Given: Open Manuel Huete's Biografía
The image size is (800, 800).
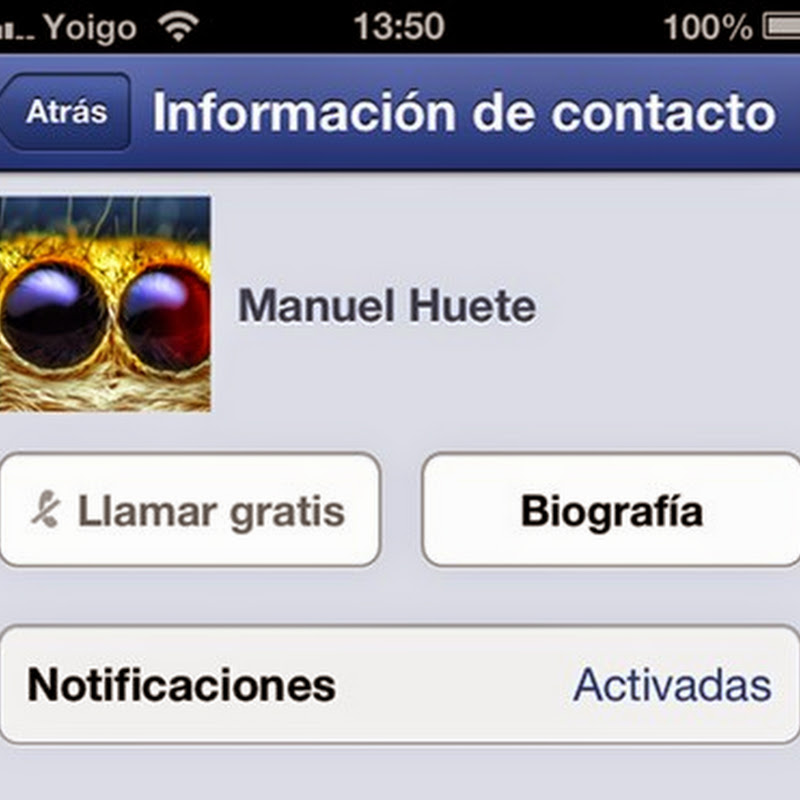Looking at the screenshot, I should pyautogui.click(x=611, y=511).
